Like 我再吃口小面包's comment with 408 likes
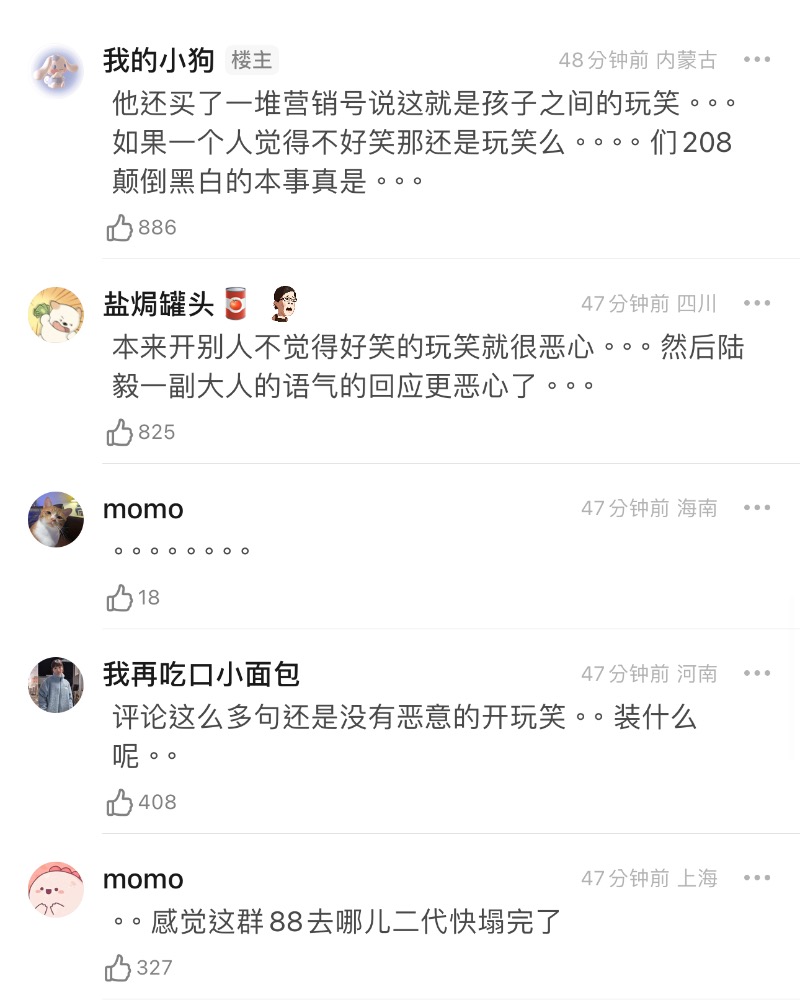The height and width of the screenshot is (1000, 800). [x=120, y=802]
